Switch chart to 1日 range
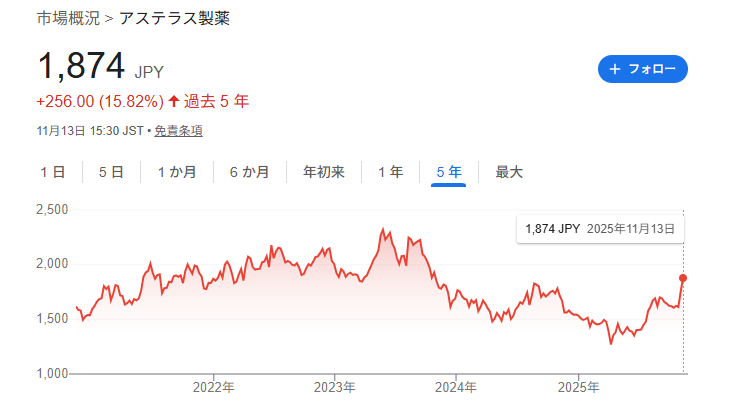Image resolution: width=740 pixels, height=409 pixels. pyautogui.click(x=52, y=172)
